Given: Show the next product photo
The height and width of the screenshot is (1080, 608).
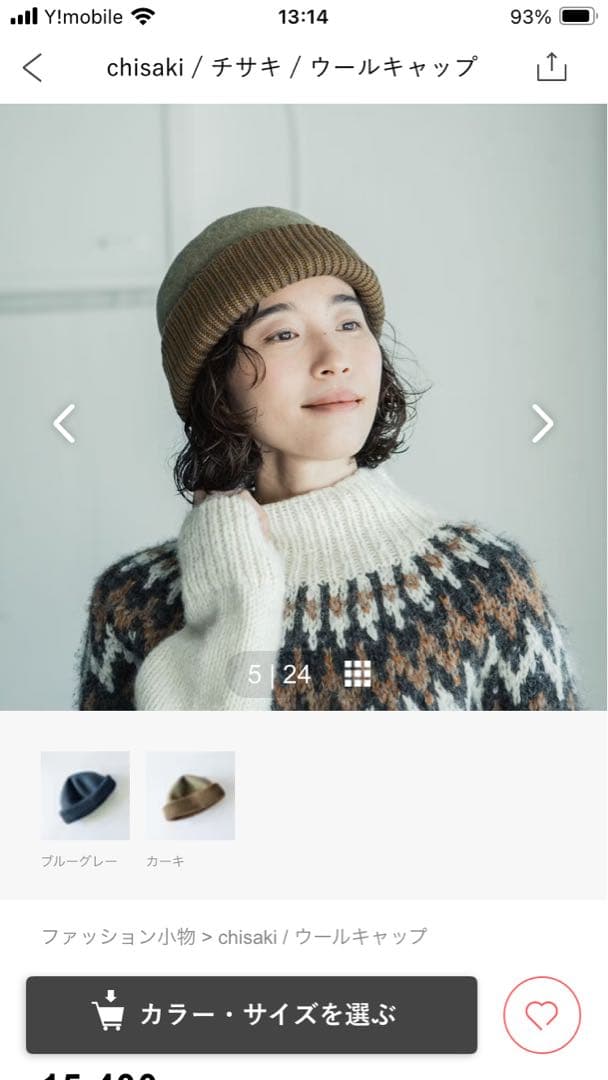Looking at the screenshot, I should point(542,423).
